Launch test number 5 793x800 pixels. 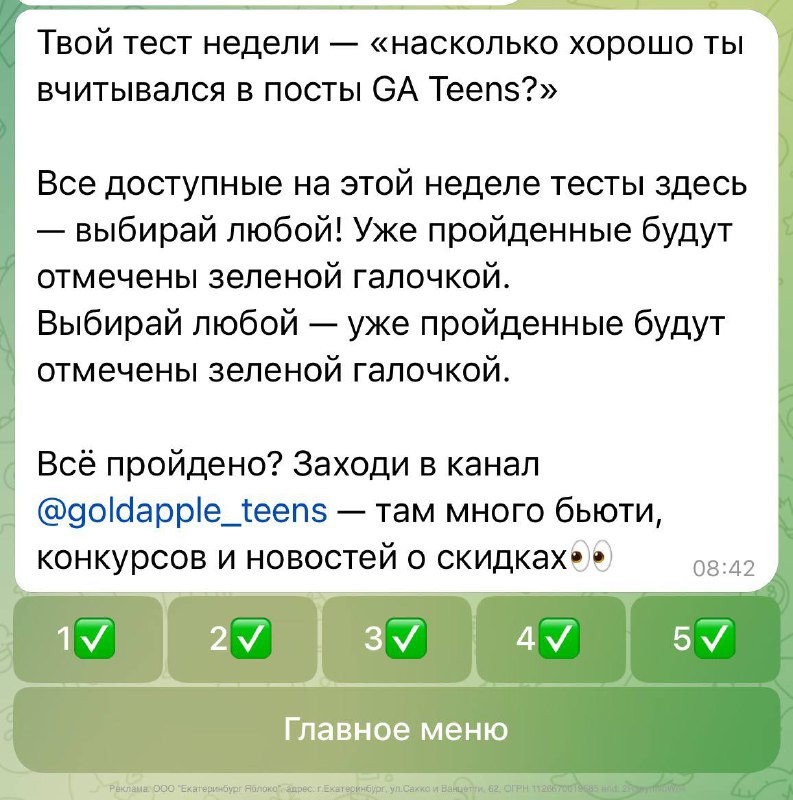click(x=705, y=636)
